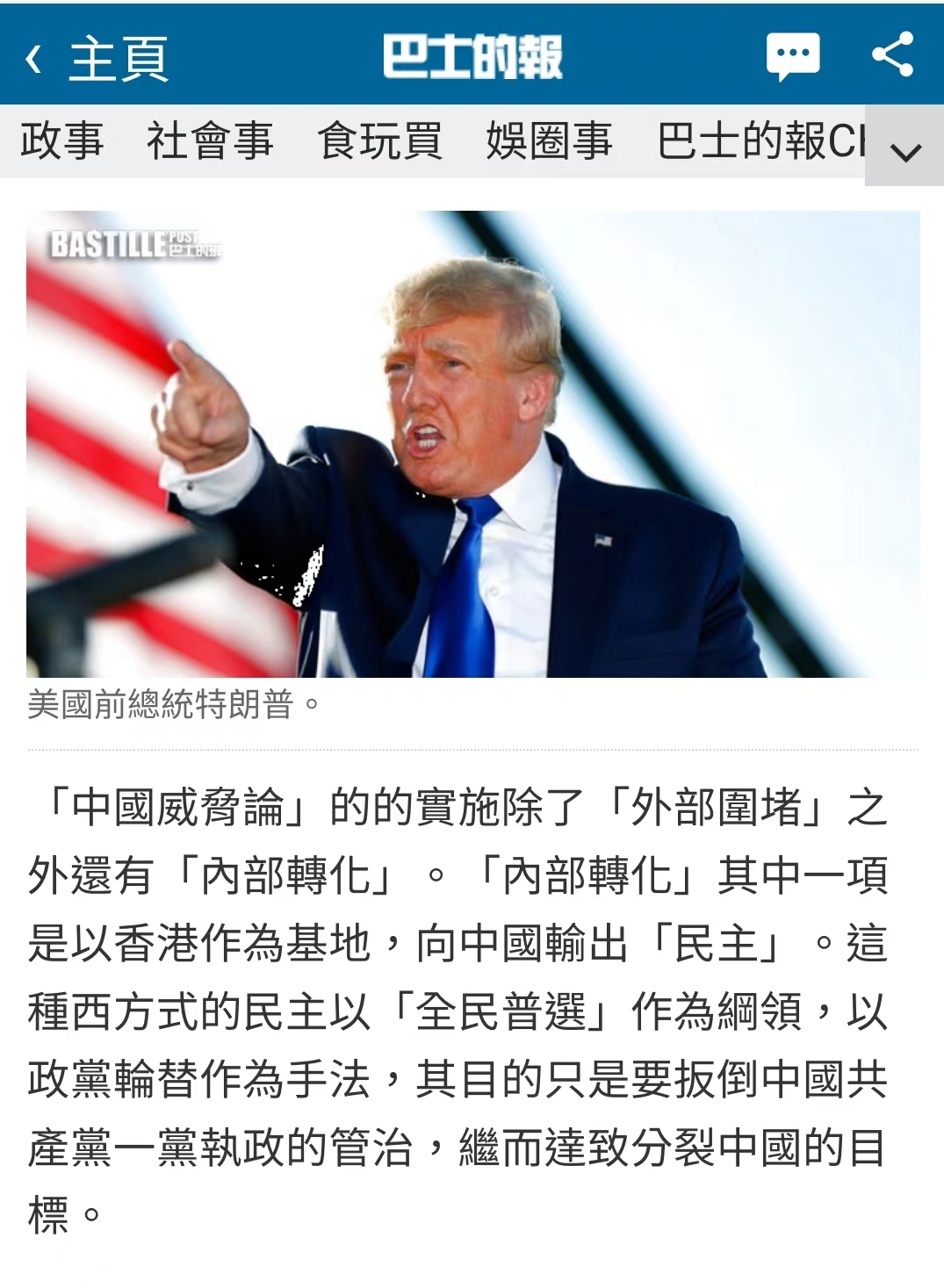This screenshot has width=944, height=1288.
Task: Switch to the 社會事 tab
Action: (210, 141)
